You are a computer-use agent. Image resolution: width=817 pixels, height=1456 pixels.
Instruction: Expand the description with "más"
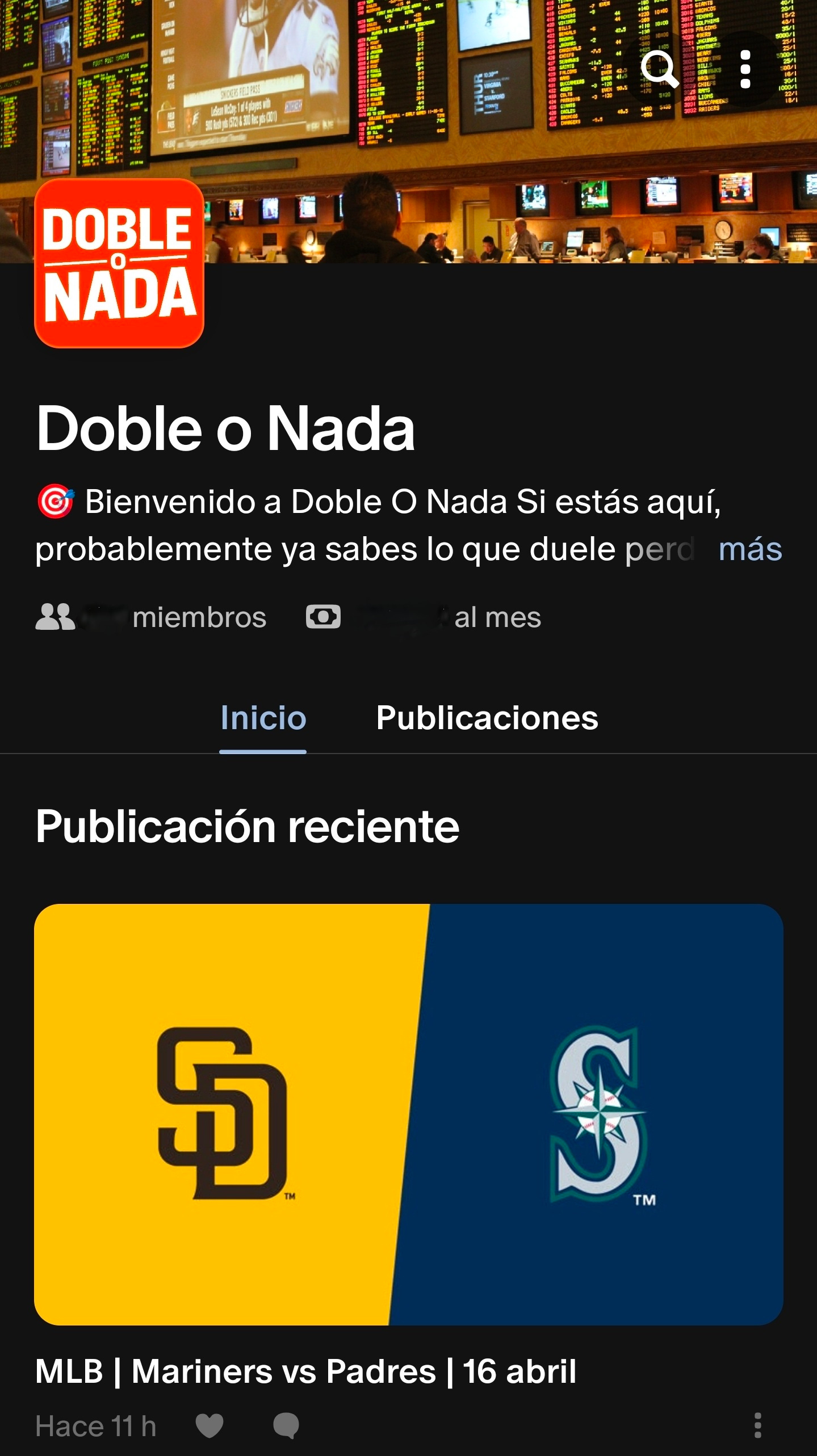[750, 549]
